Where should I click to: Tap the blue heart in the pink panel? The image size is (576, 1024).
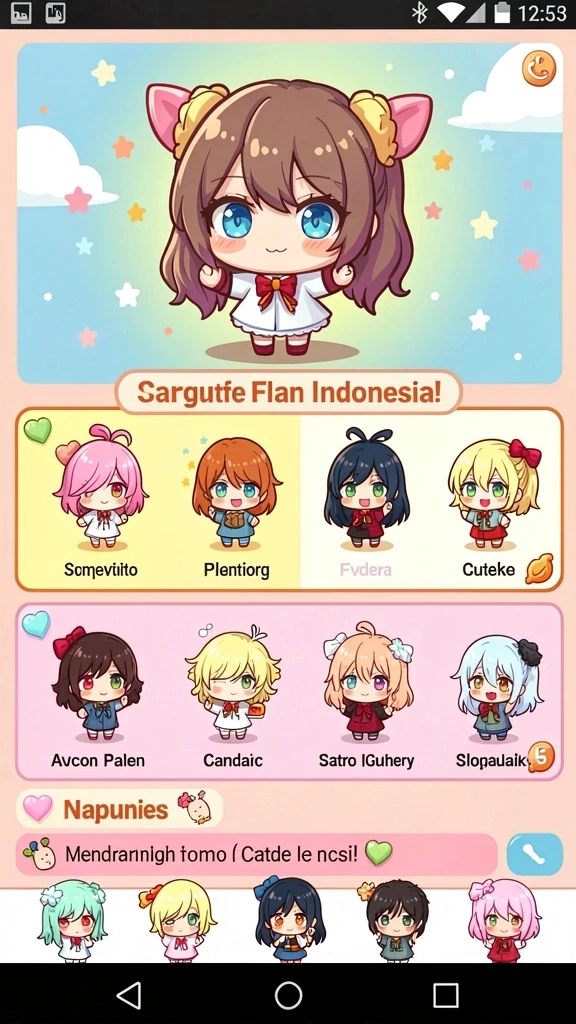coord(36,624)
